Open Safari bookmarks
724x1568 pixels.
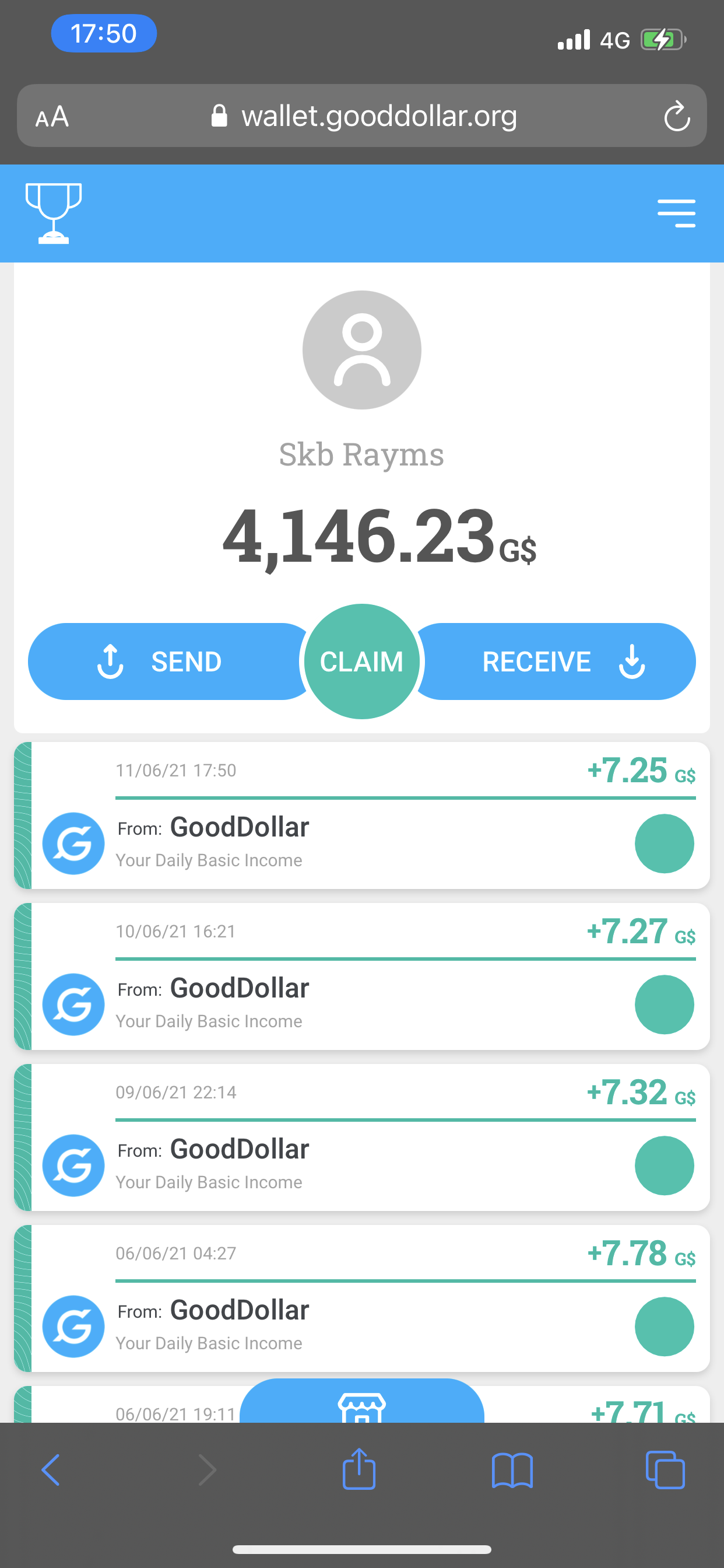coord(512,1470)
